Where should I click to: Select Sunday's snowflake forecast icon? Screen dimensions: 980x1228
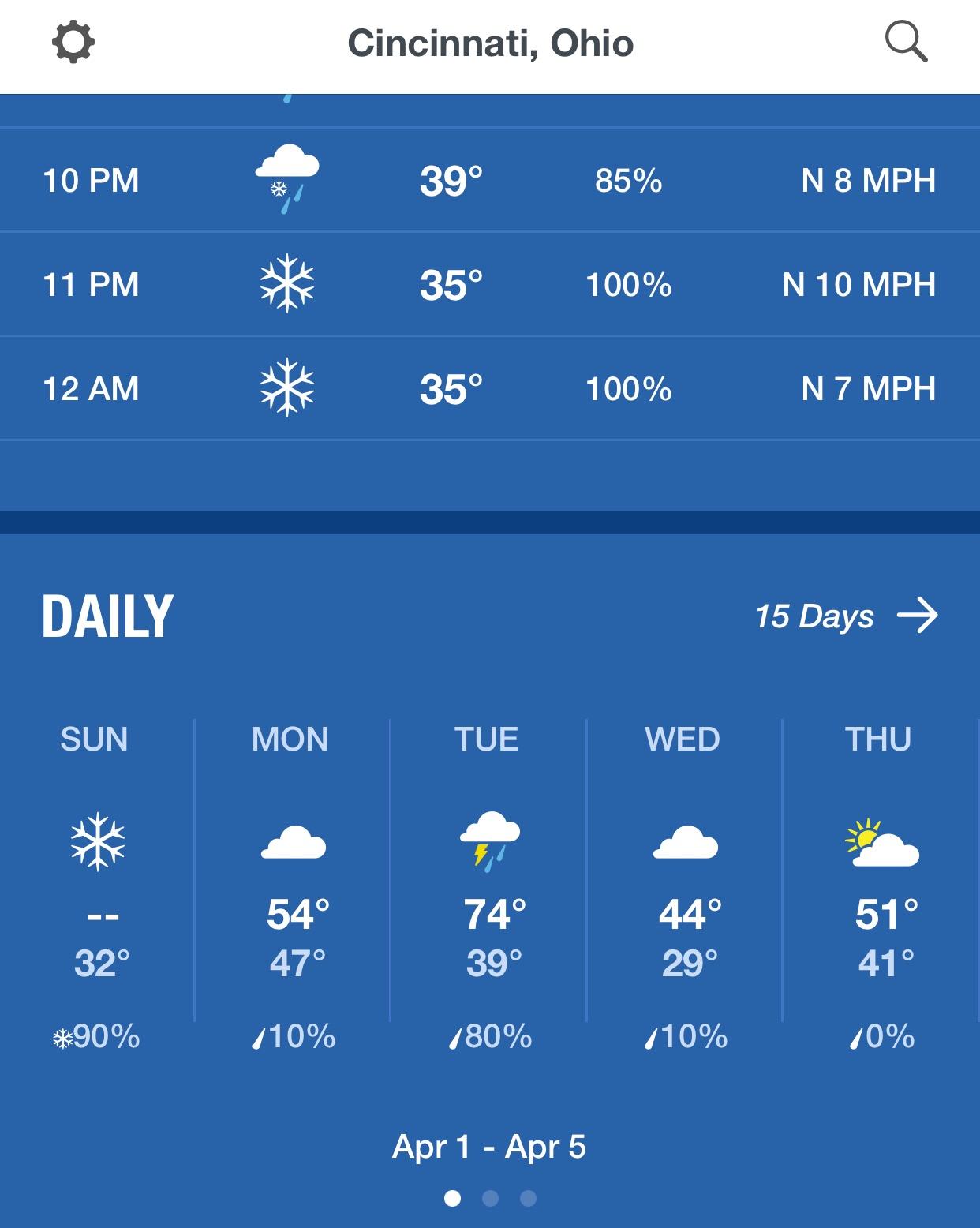[98, 842]
